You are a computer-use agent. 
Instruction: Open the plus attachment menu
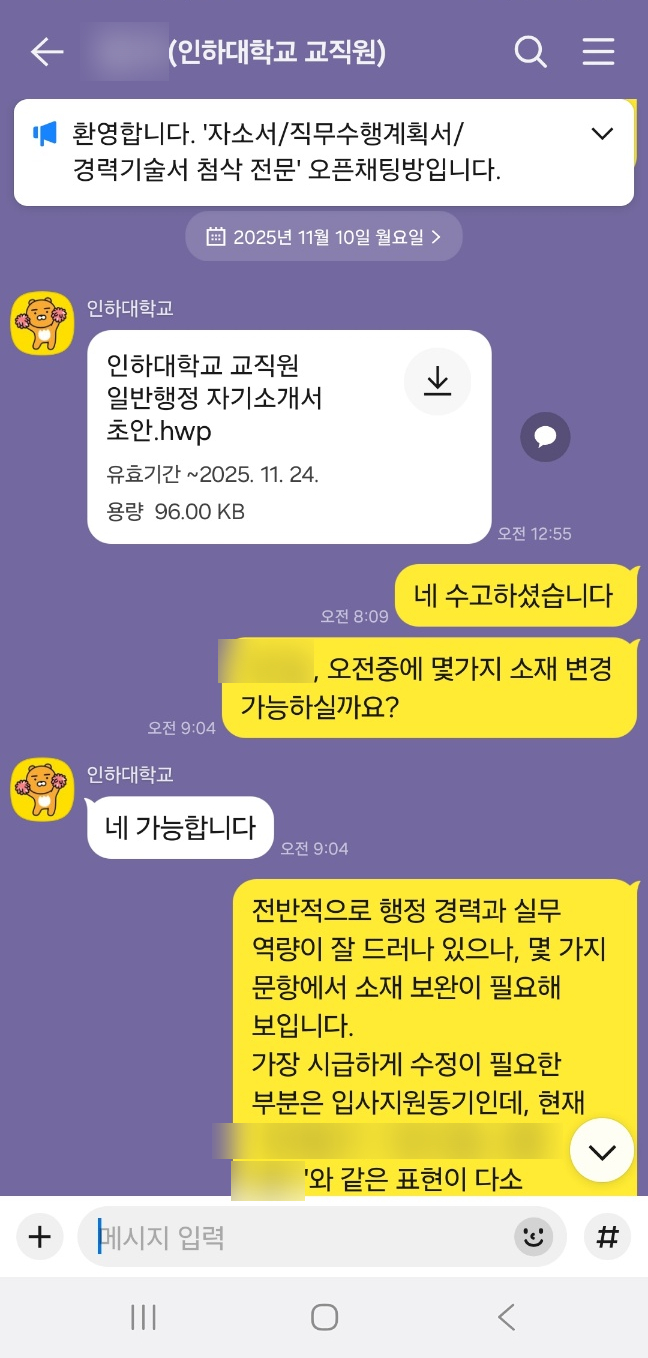coord(40,1237)
